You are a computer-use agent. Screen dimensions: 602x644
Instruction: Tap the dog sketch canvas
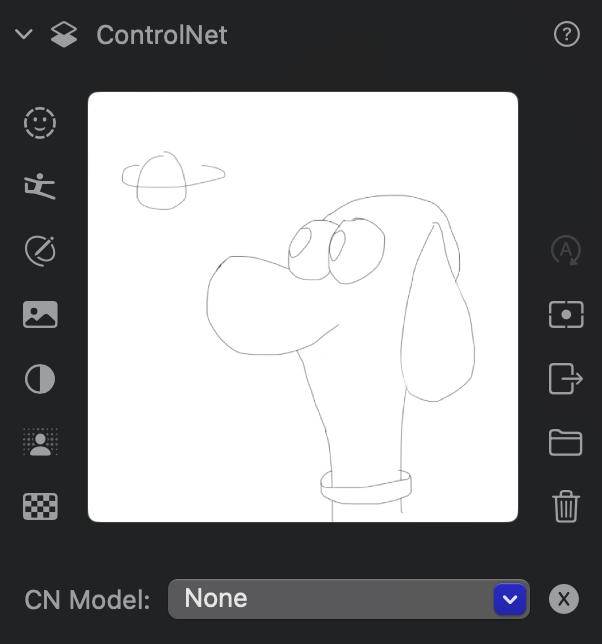click(x=303, y=307)
